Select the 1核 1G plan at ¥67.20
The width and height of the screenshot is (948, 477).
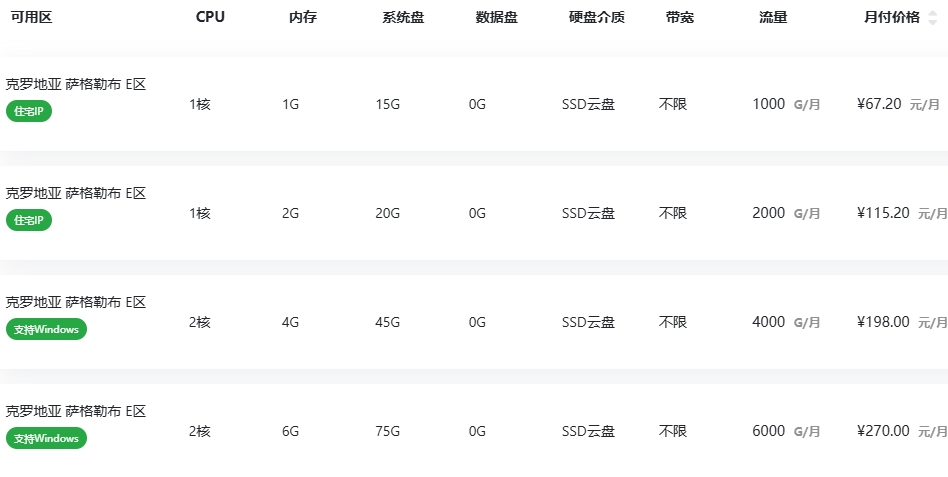474,104
